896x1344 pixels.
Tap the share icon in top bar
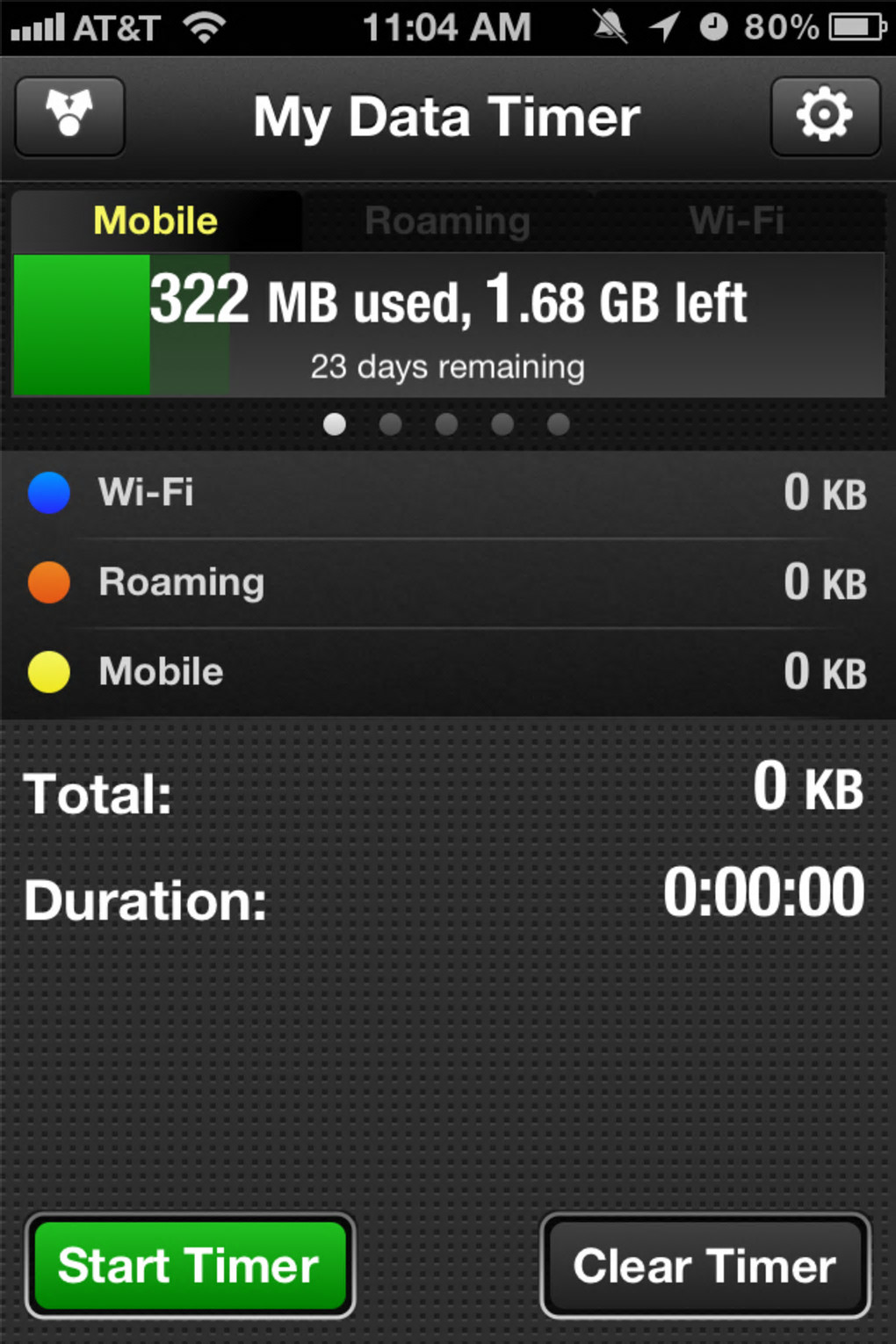coord(70,116)
